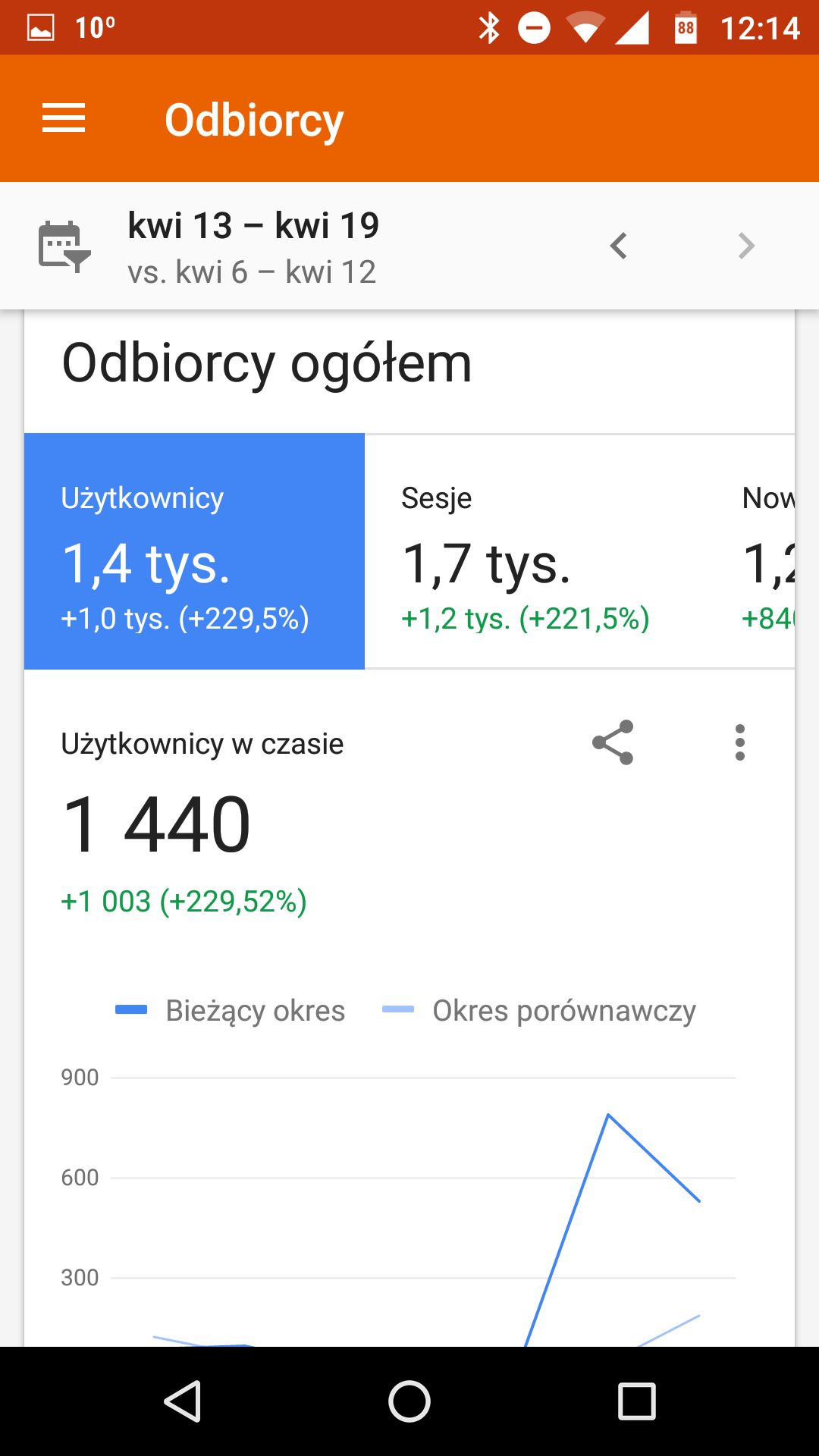Image resolution: width=819 pixels, height=1456 pixels.
Task: Open the chart's three-dot overflow menu
Action: (x=740, y=742)
